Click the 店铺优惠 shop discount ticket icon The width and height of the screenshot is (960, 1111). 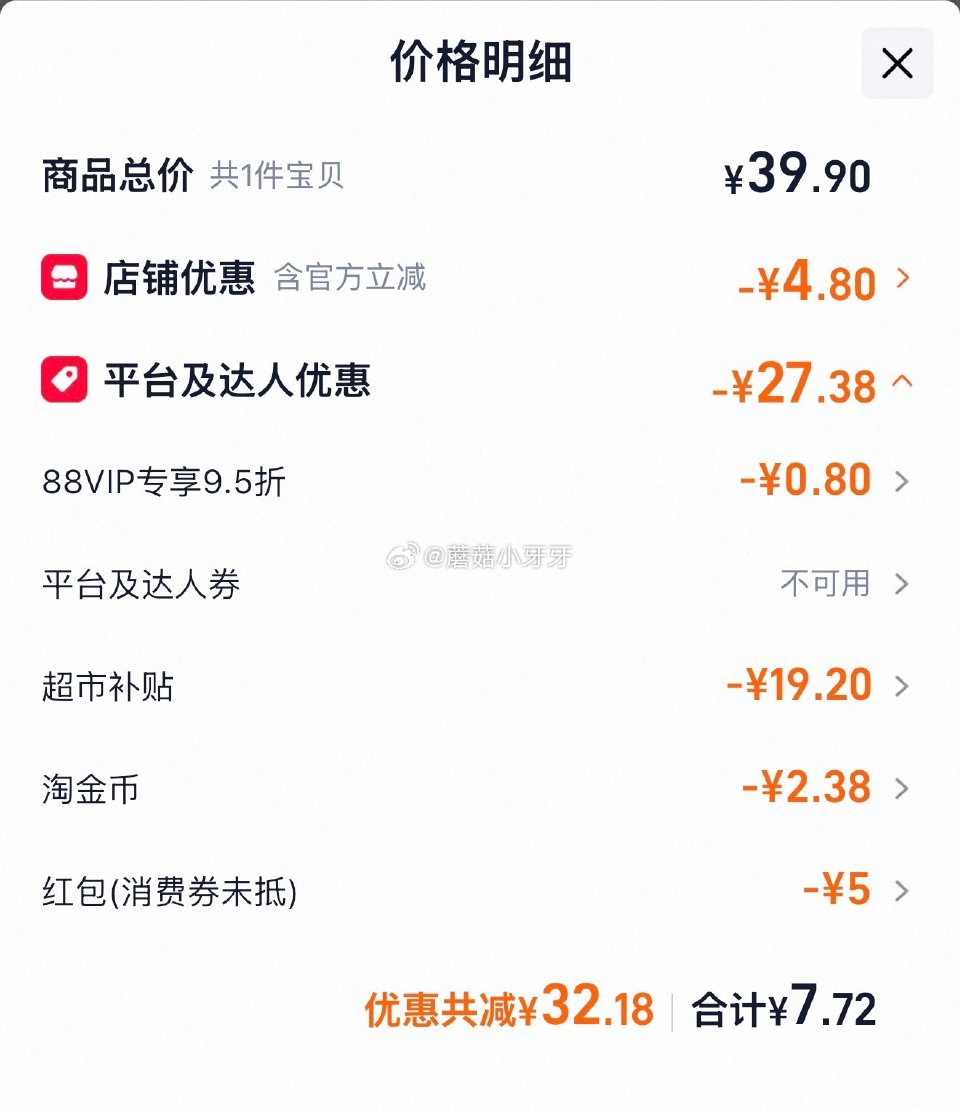click(x=62, y=278)
